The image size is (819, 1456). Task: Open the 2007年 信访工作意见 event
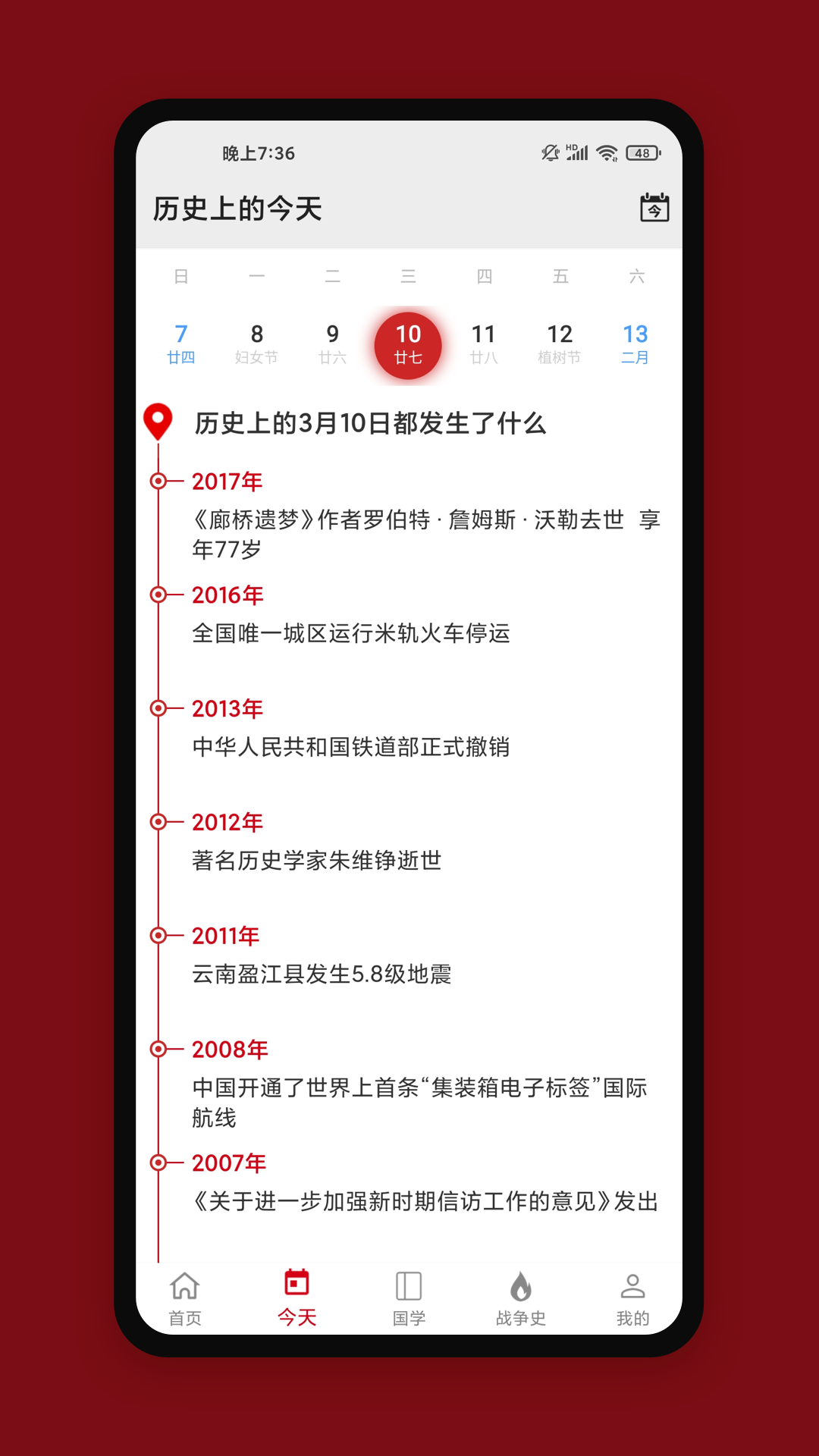pos(425,1201)
